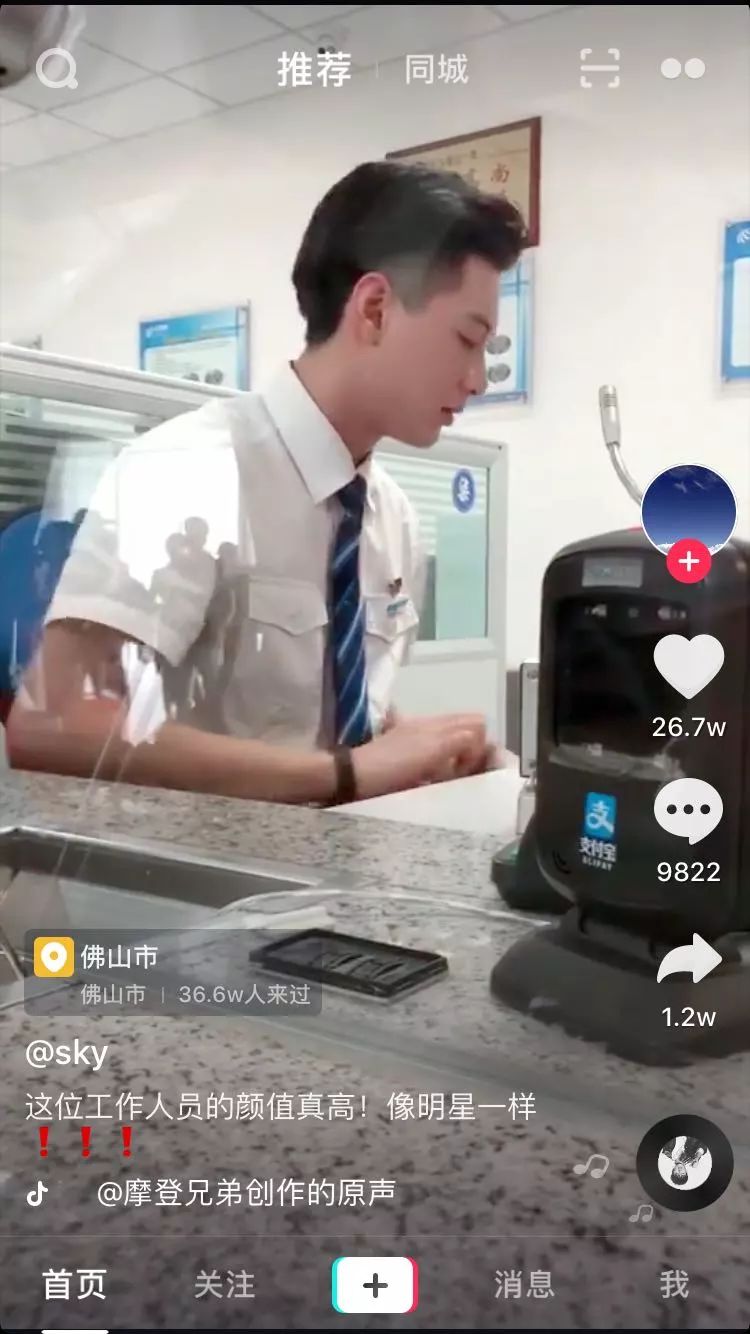
Task: Go to the 首页 tab
Action: [74, 1285]
